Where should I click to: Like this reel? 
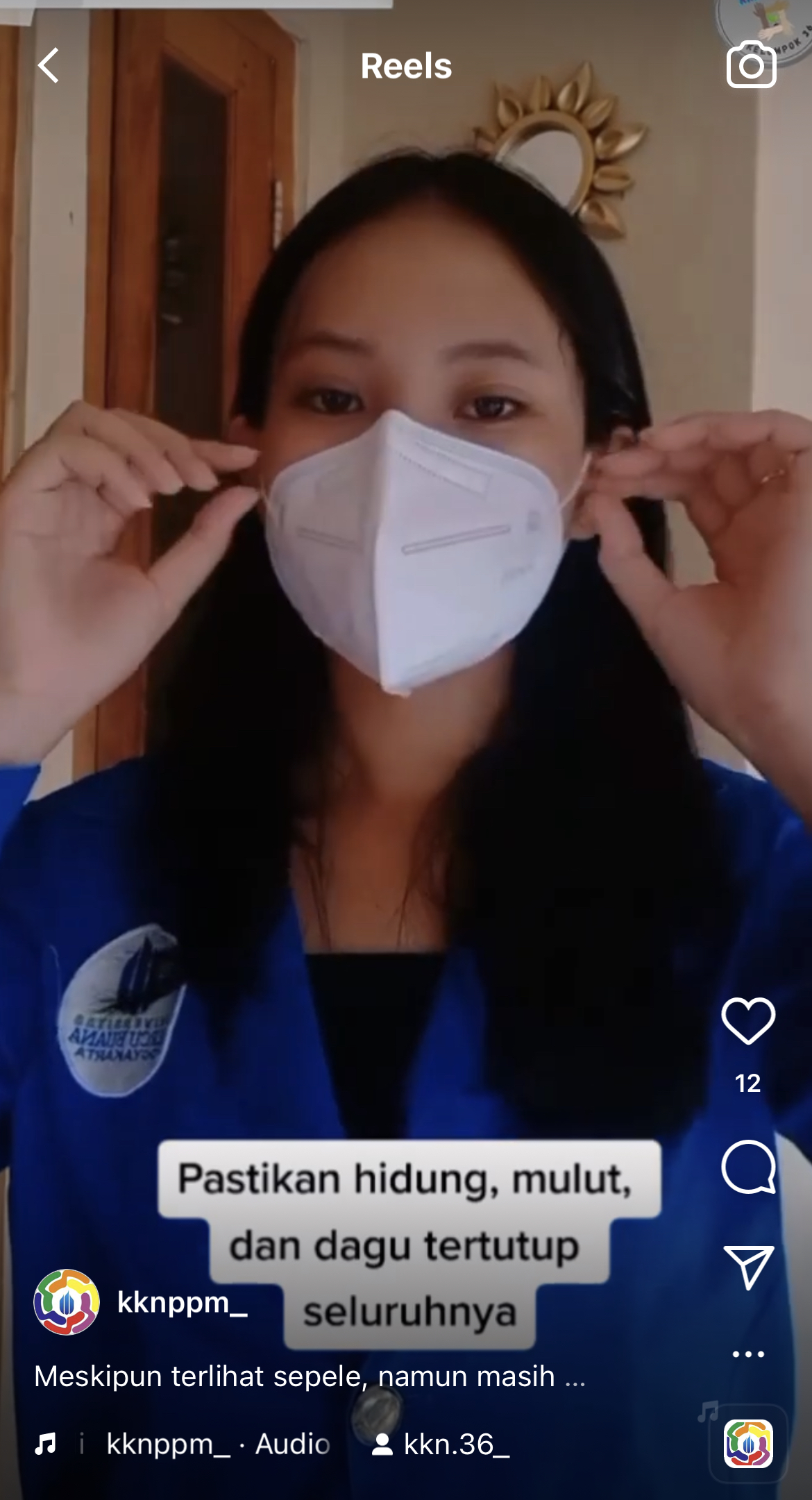tap(748, 1020)
